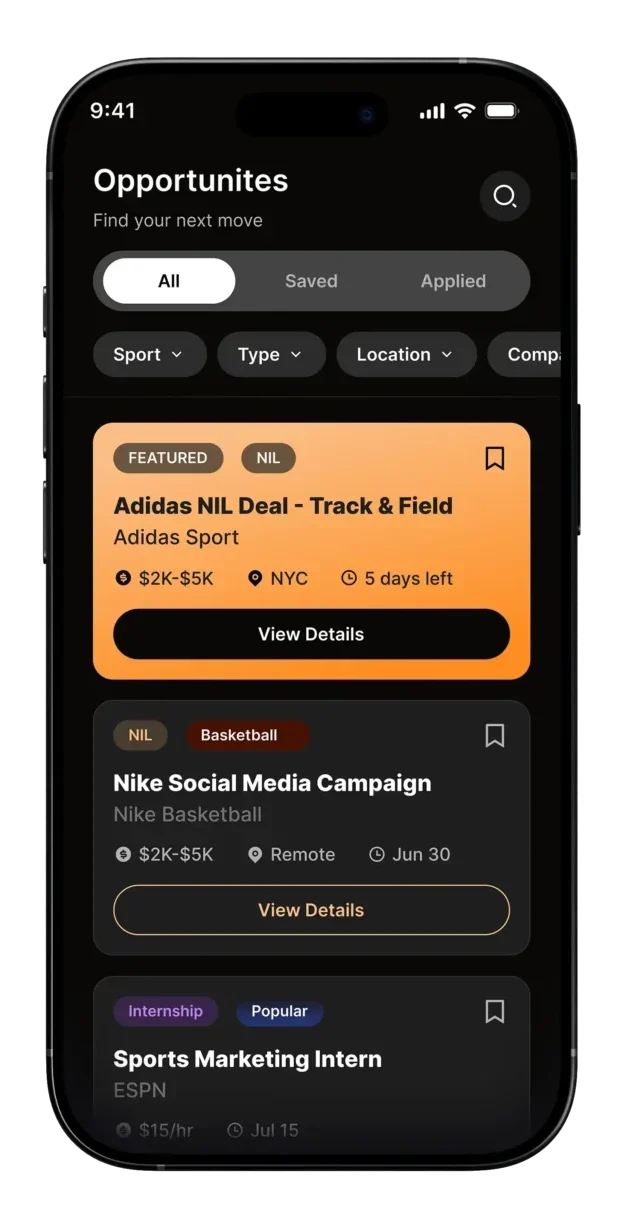The image size is (620, 1220).
Task: Bookmark the Sports Marketing Intern listing
Action: pyautogui.click(x=494, y=1011)
